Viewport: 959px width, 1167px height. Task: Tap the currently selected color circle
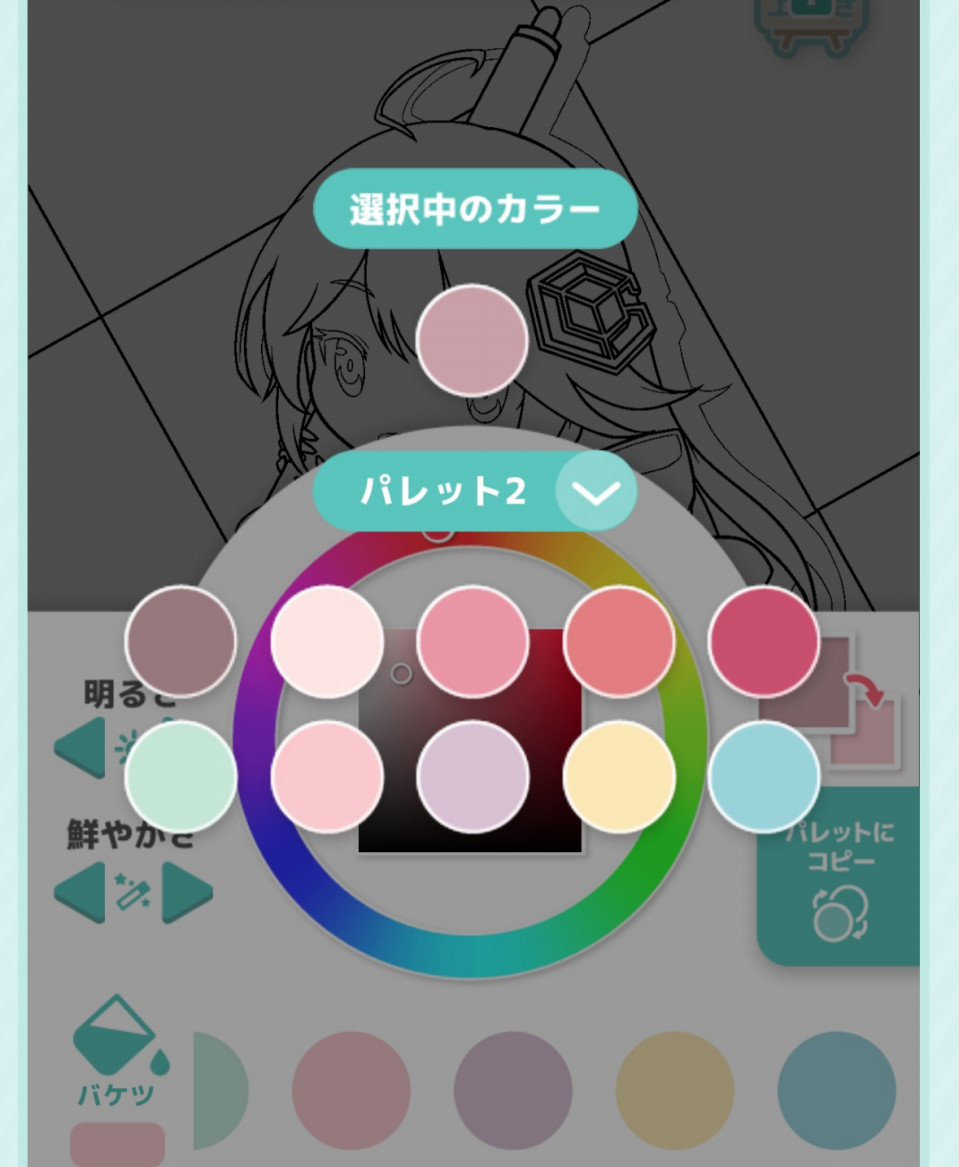[472, 340]
